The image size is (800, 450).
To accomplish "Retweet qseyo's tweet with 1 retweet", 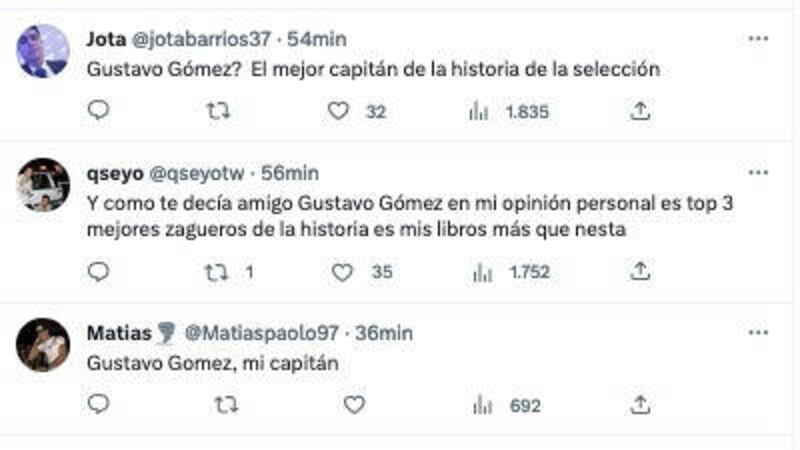I will (217, 271).
